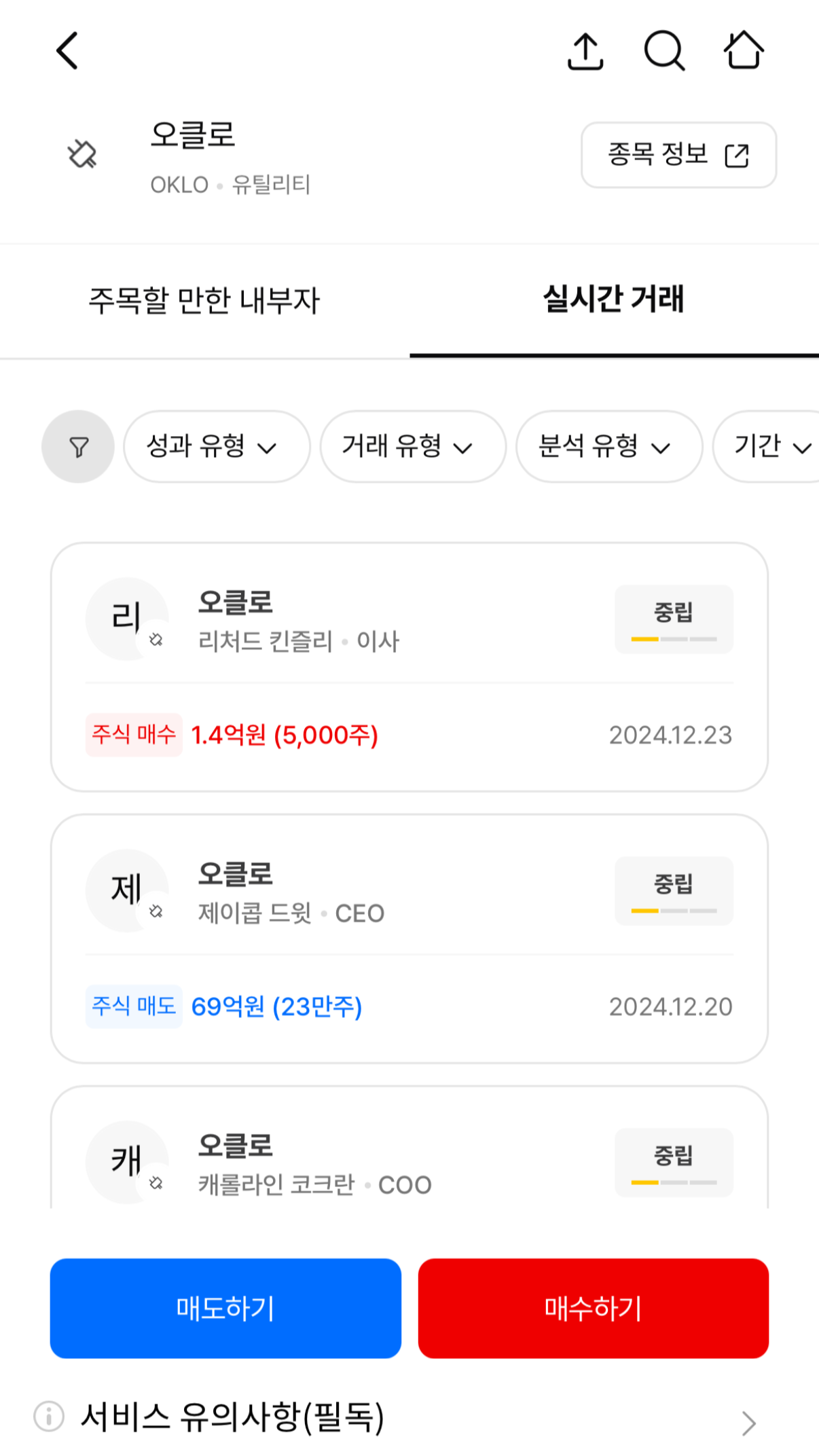Go to home via the house icon
819x1456 pixels.
[744, 50]
